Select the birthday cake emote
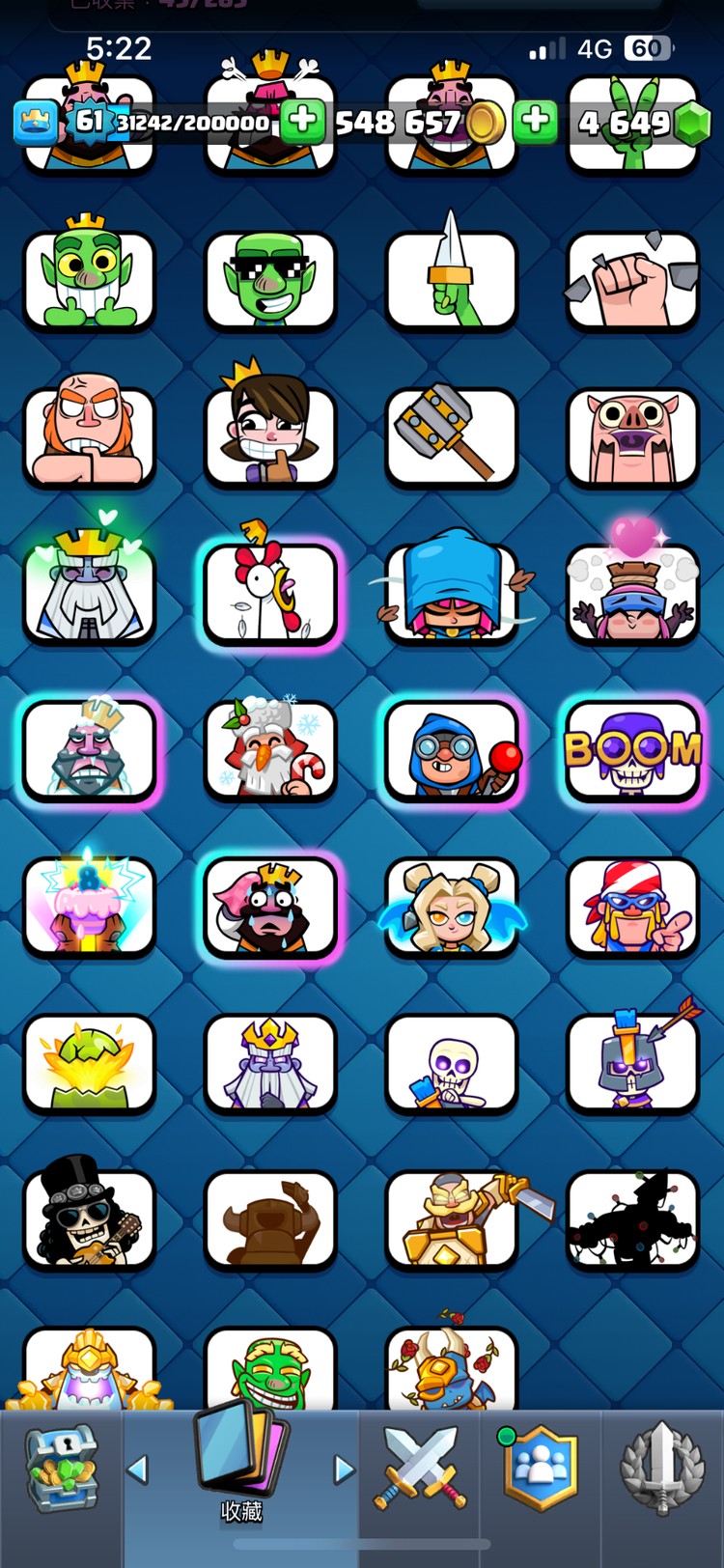This screenshot has width=724, height=1568. coord(89,906)
